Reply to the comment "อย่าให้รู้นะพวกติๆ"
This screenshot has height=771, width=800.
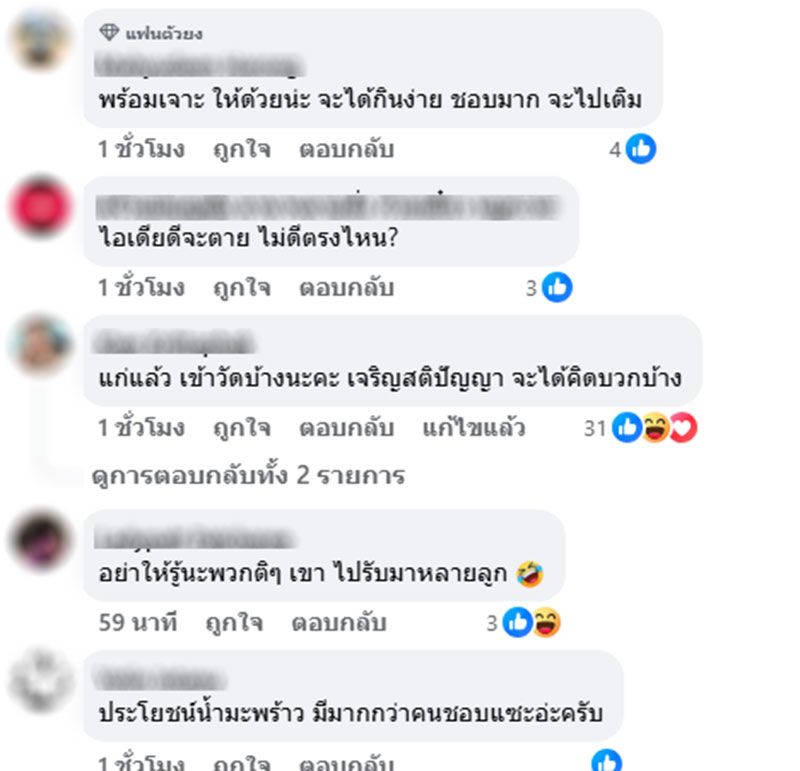coord(339,623)
